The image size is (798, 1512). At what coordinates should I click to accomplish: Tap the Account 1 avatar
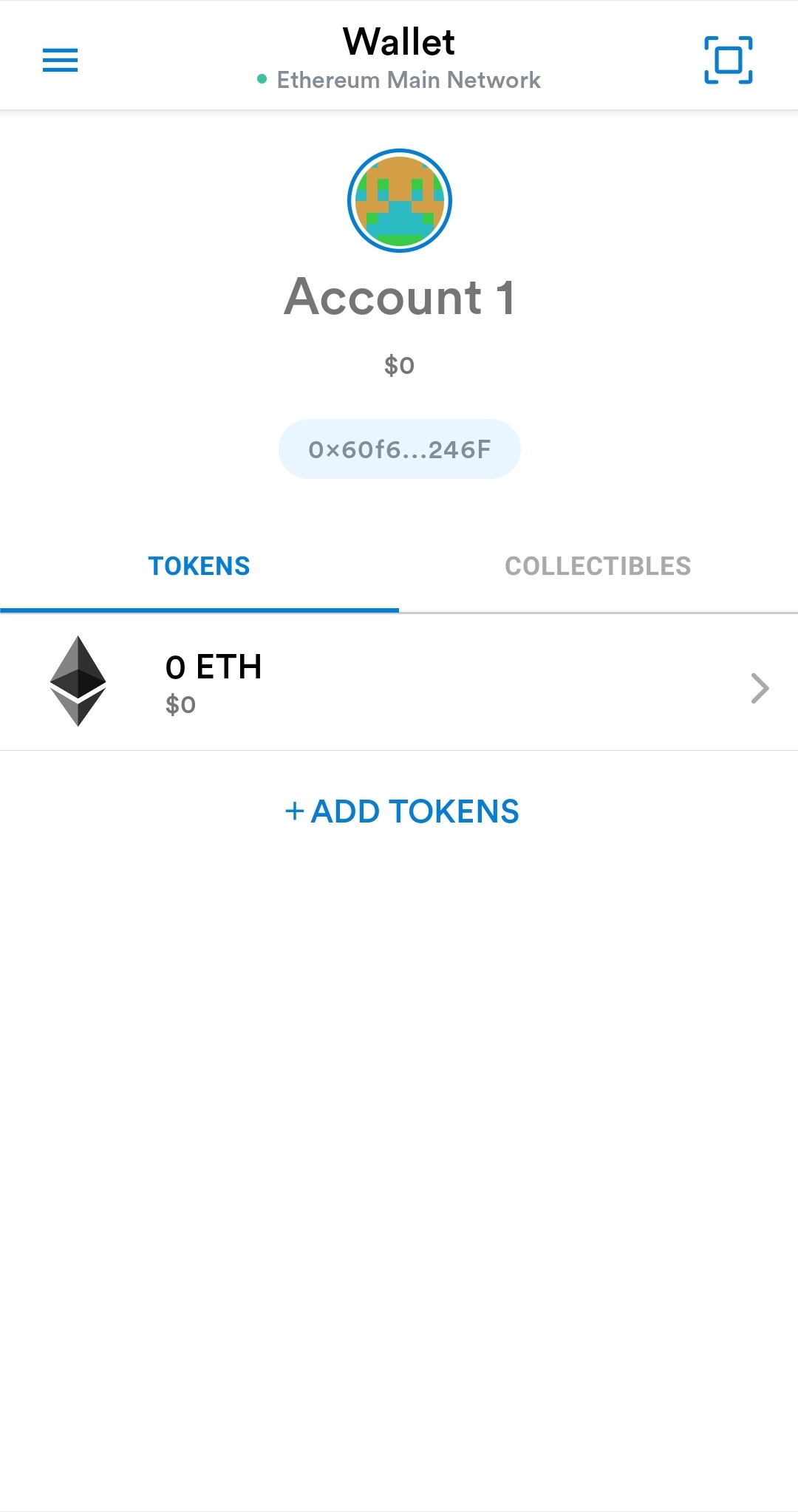tap(400, 201)
